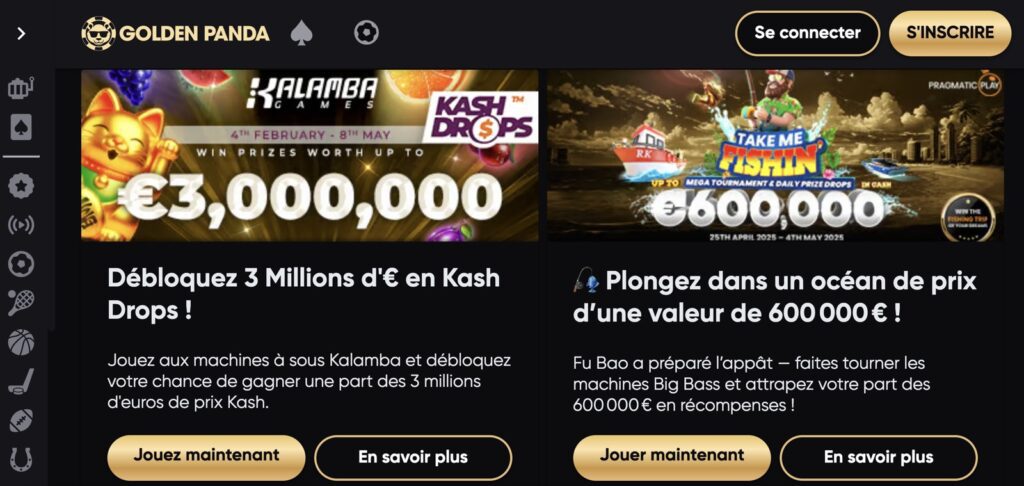Open the star badge icon in sidebar
The height and width of the screenshot is (486, 1024).
(x=21, y=185)
